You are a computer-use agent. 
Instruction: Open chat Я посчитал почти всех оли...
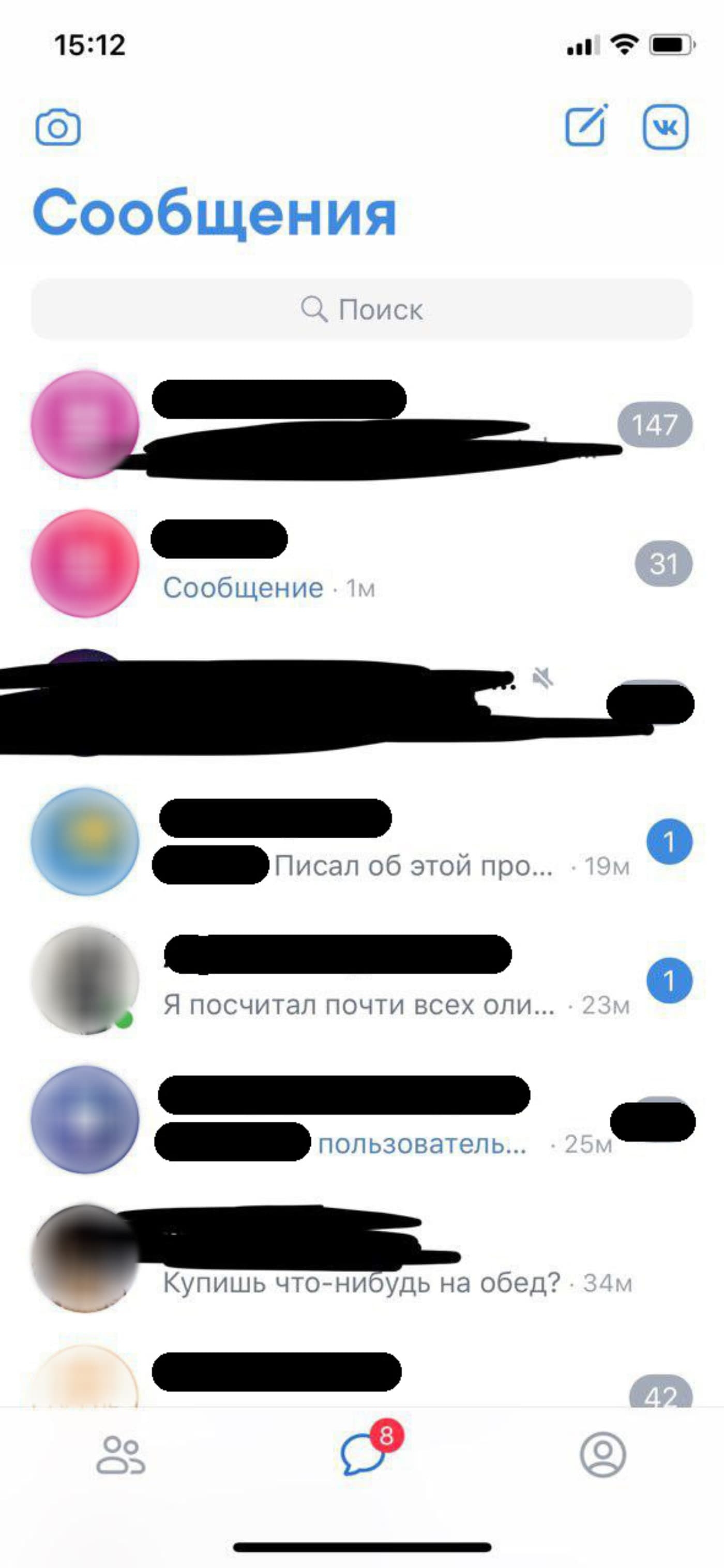(x=361, y=980)
